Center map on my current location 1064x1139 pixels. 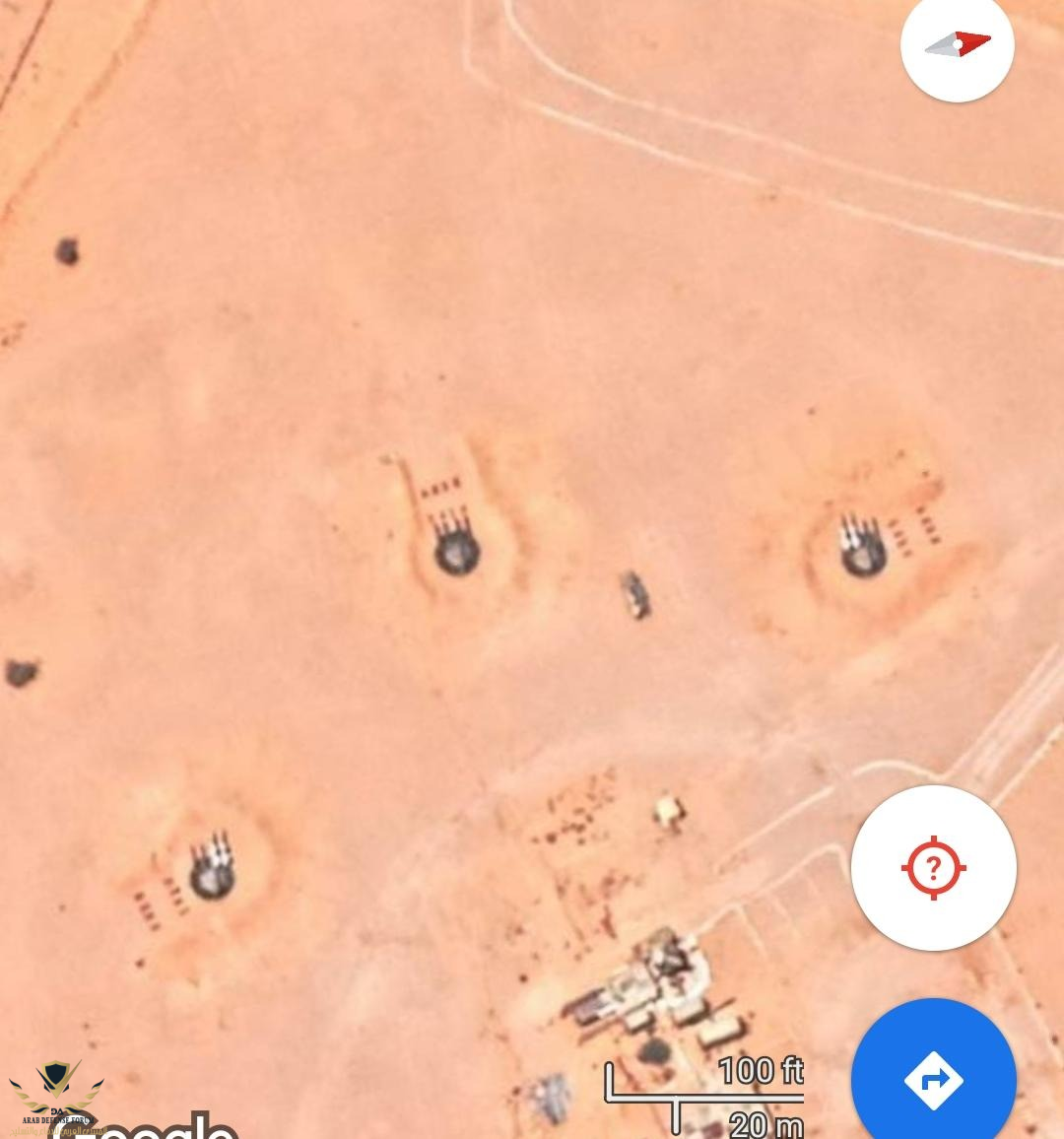pos(933,868)
